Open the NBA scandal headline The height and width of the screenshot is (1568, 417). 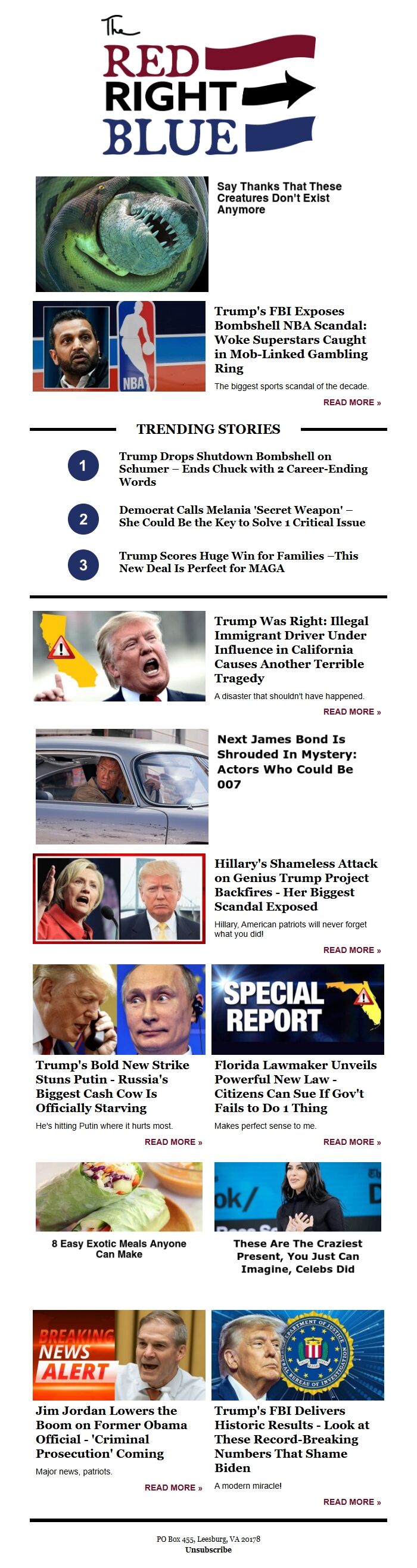coord(290,340)
